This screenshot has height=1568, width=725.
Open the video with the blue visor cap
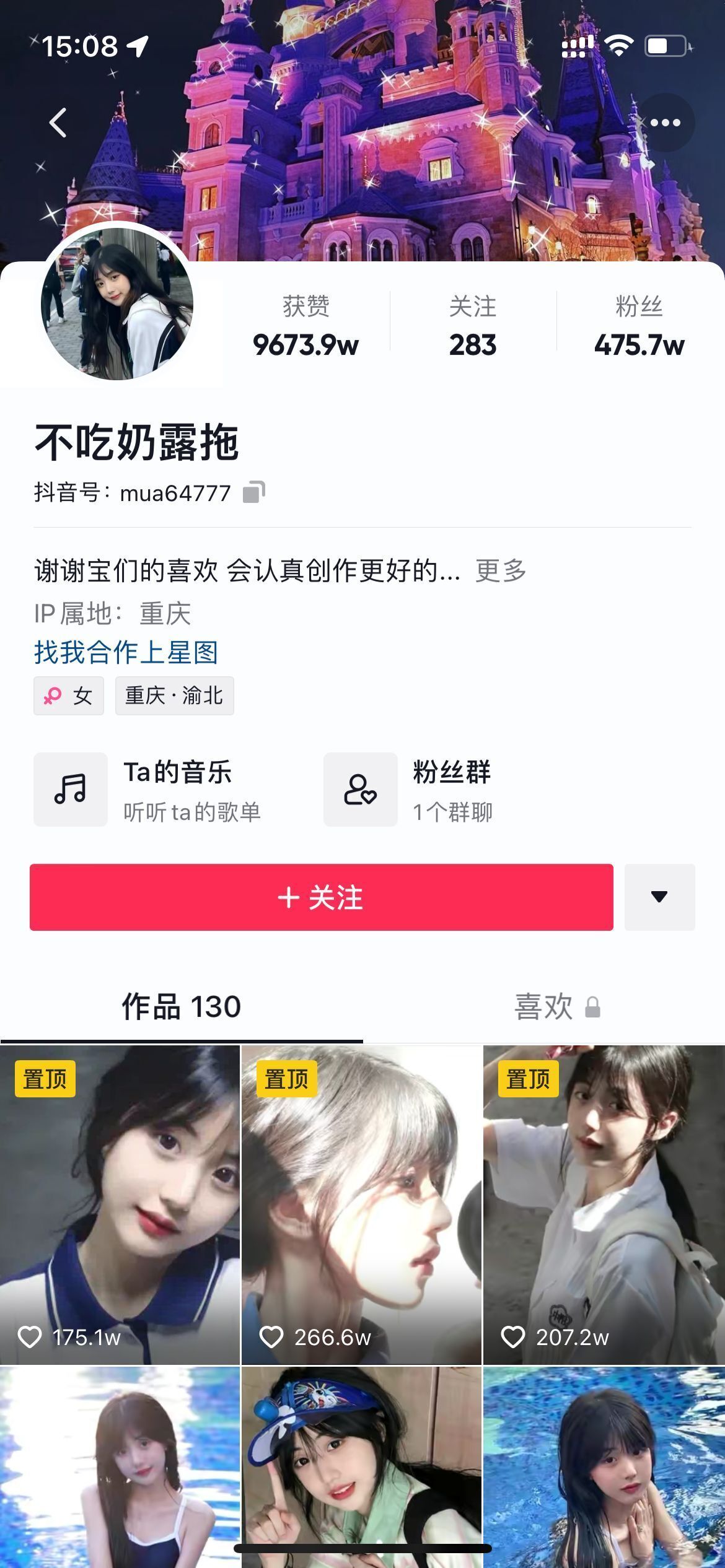click(x=361, y=1468)
